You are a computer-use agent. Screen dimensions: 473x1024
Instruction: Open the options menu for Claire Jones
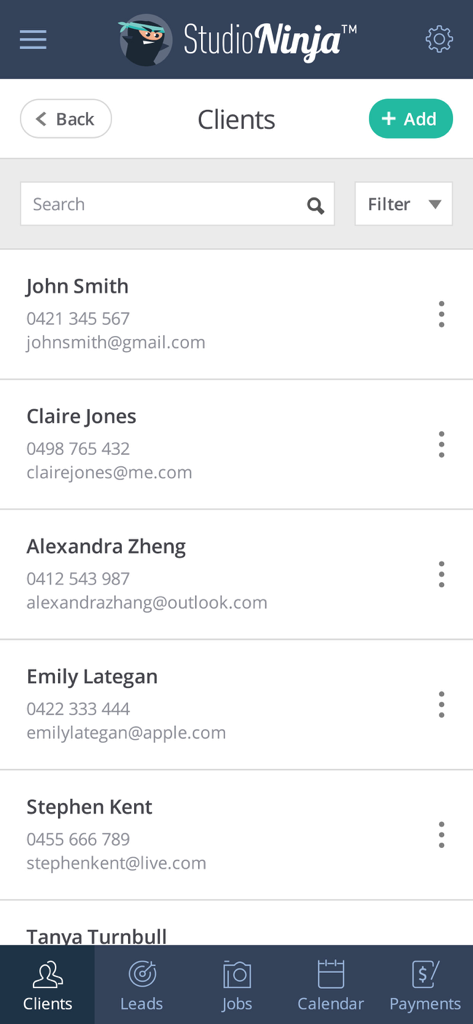coord(442,444)
